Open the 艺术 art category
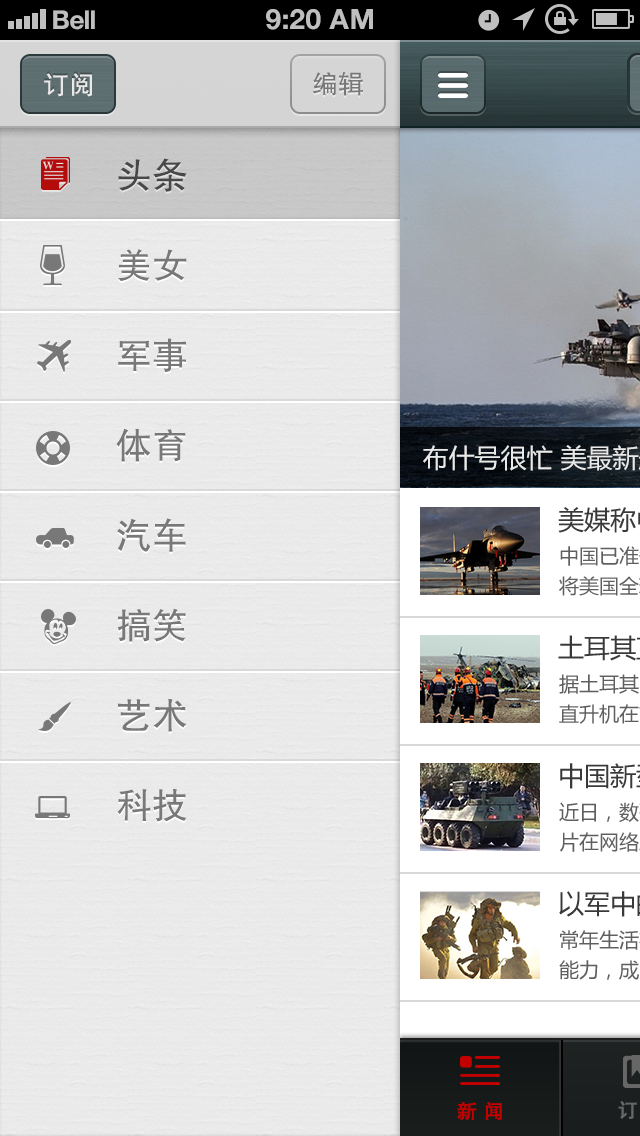 200,716
